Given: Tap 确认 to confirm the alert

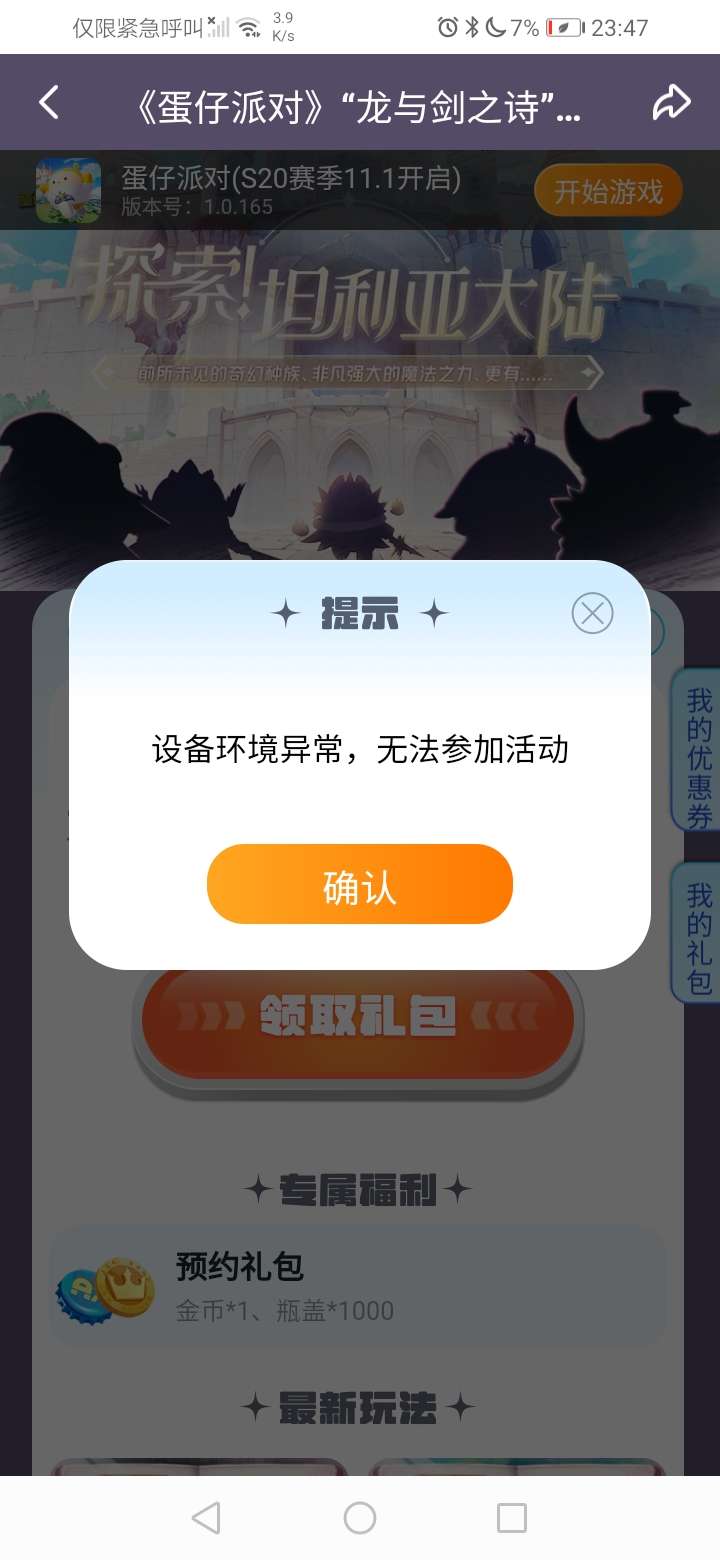Looking at the screenshot, I should pyautogui.click(x=359, y=884).
